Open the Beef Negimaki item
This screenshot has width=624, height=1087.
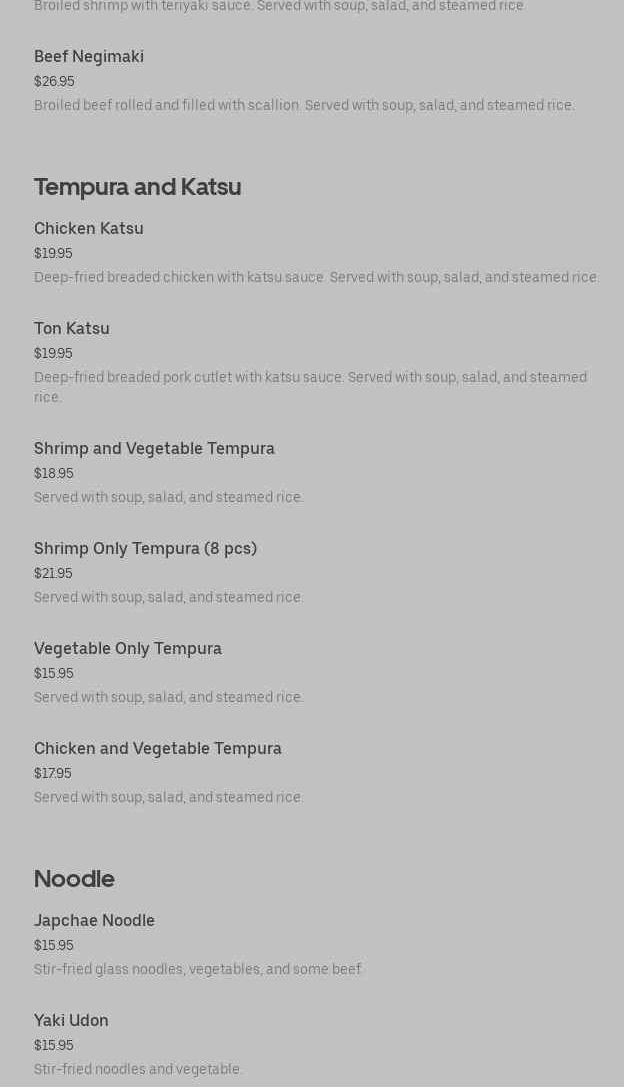pyautogui.click(x=89, y=57)
